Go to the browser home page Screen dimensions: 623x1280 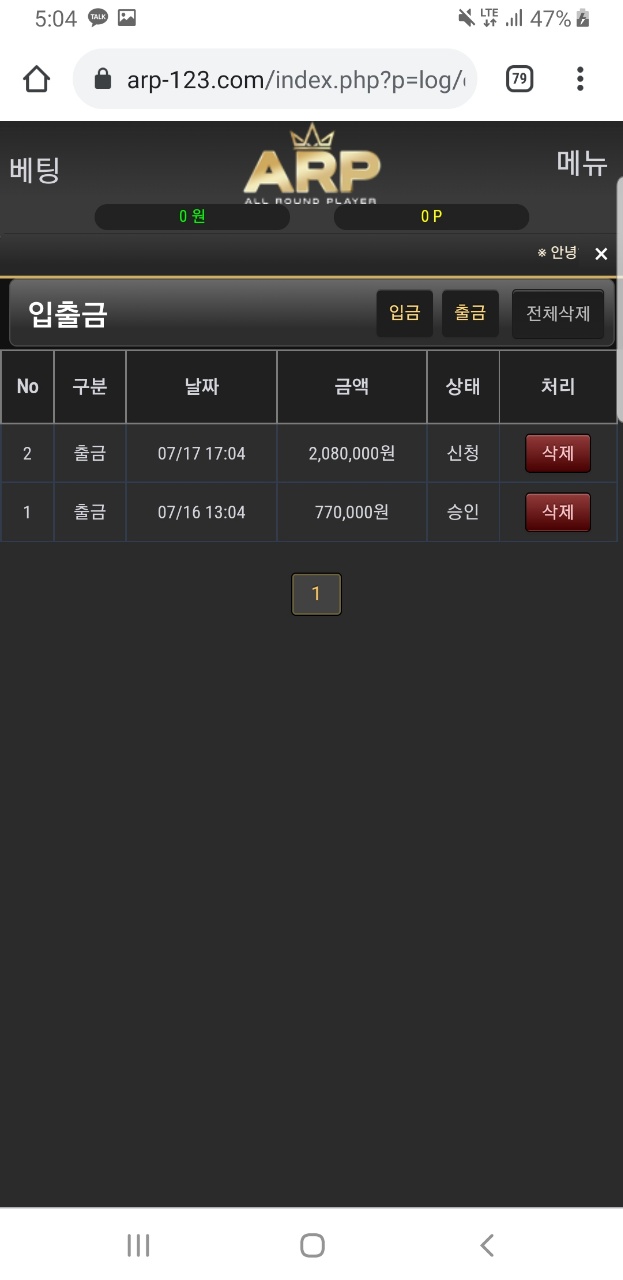36,79
